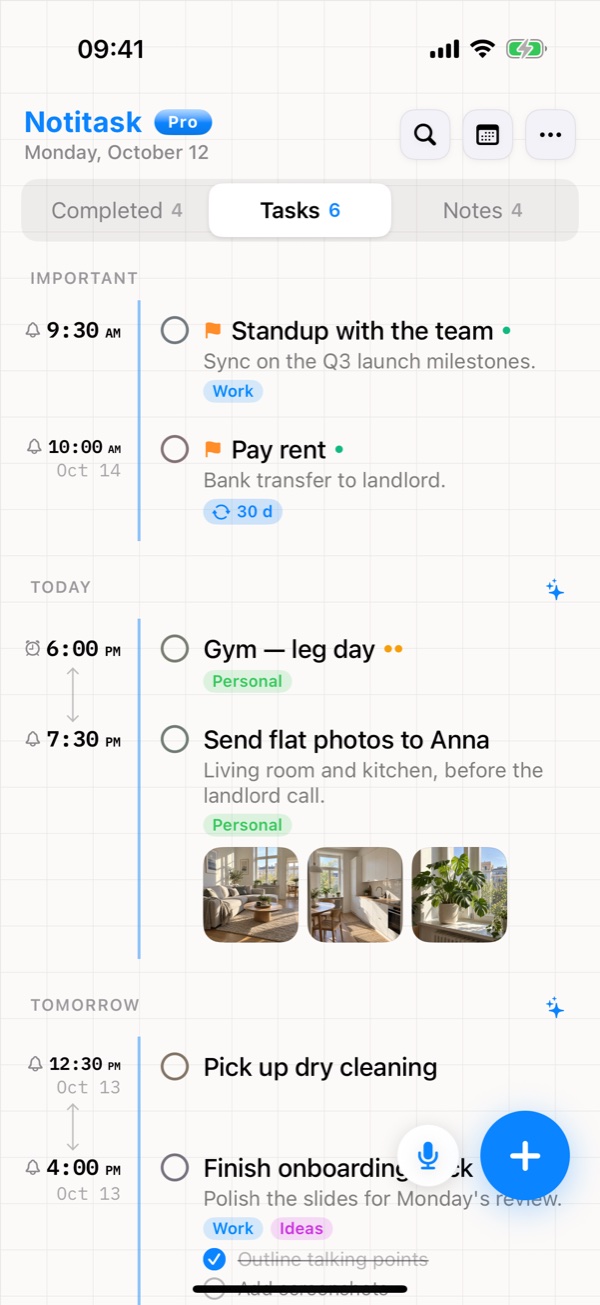
Task: Start voice input with the microphone
Action: coord(428,1156)
